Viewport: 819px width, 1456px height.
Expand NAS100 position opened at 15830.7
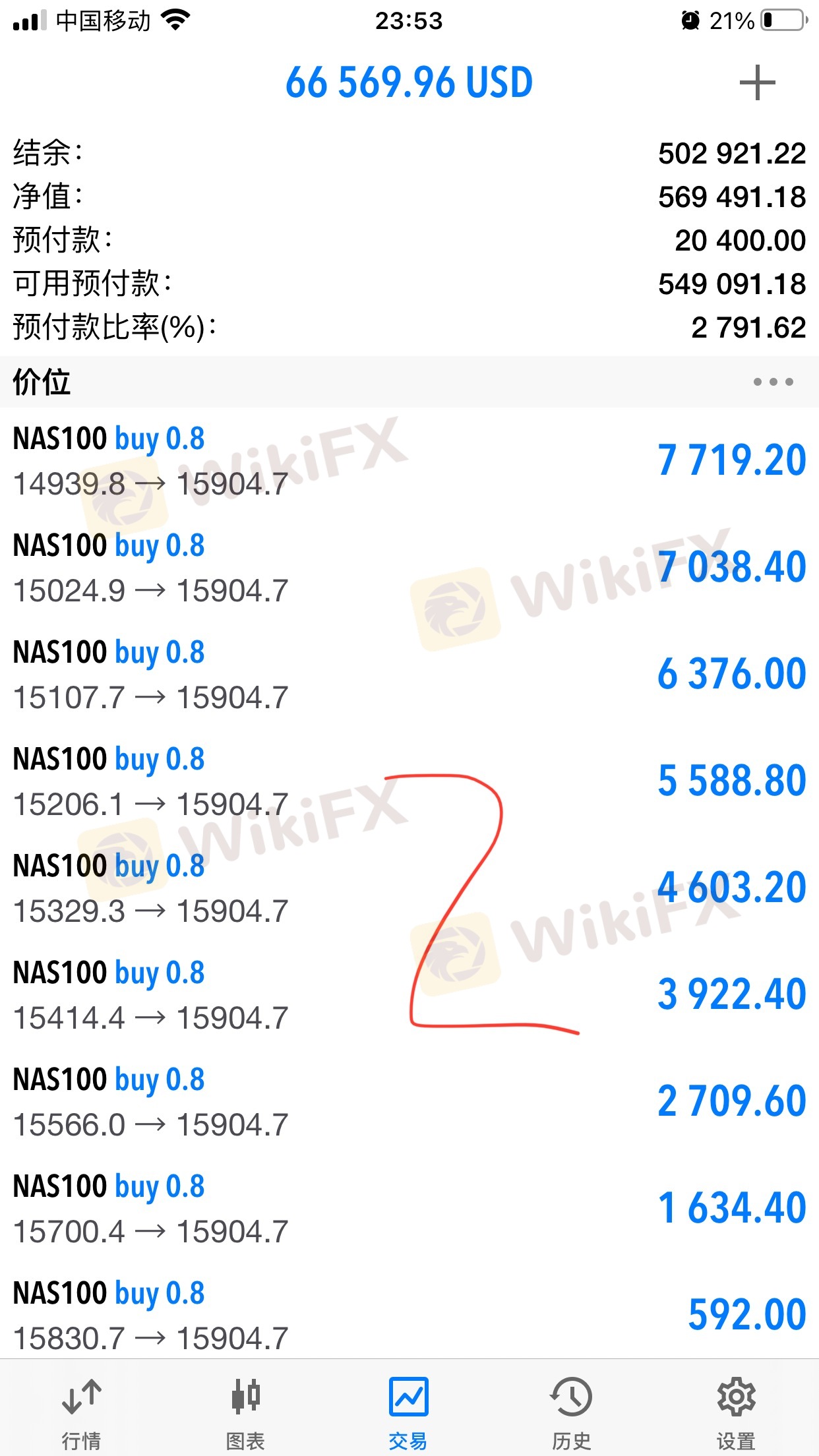[409, 1316]
